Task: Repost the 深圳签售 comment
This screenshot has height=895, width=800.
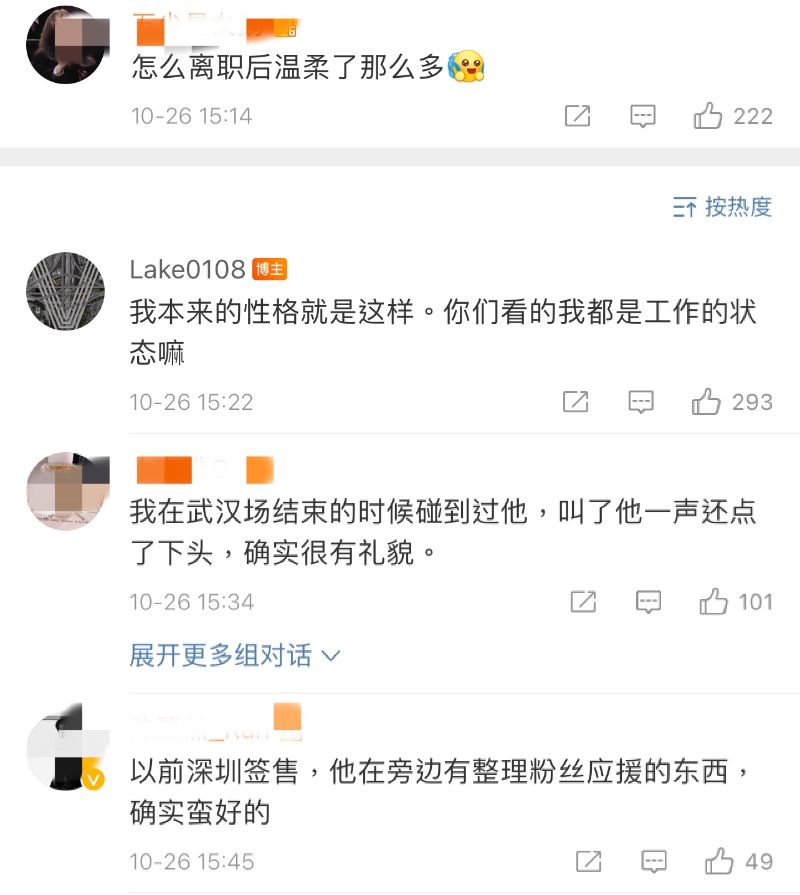Action: pos(588,861)
